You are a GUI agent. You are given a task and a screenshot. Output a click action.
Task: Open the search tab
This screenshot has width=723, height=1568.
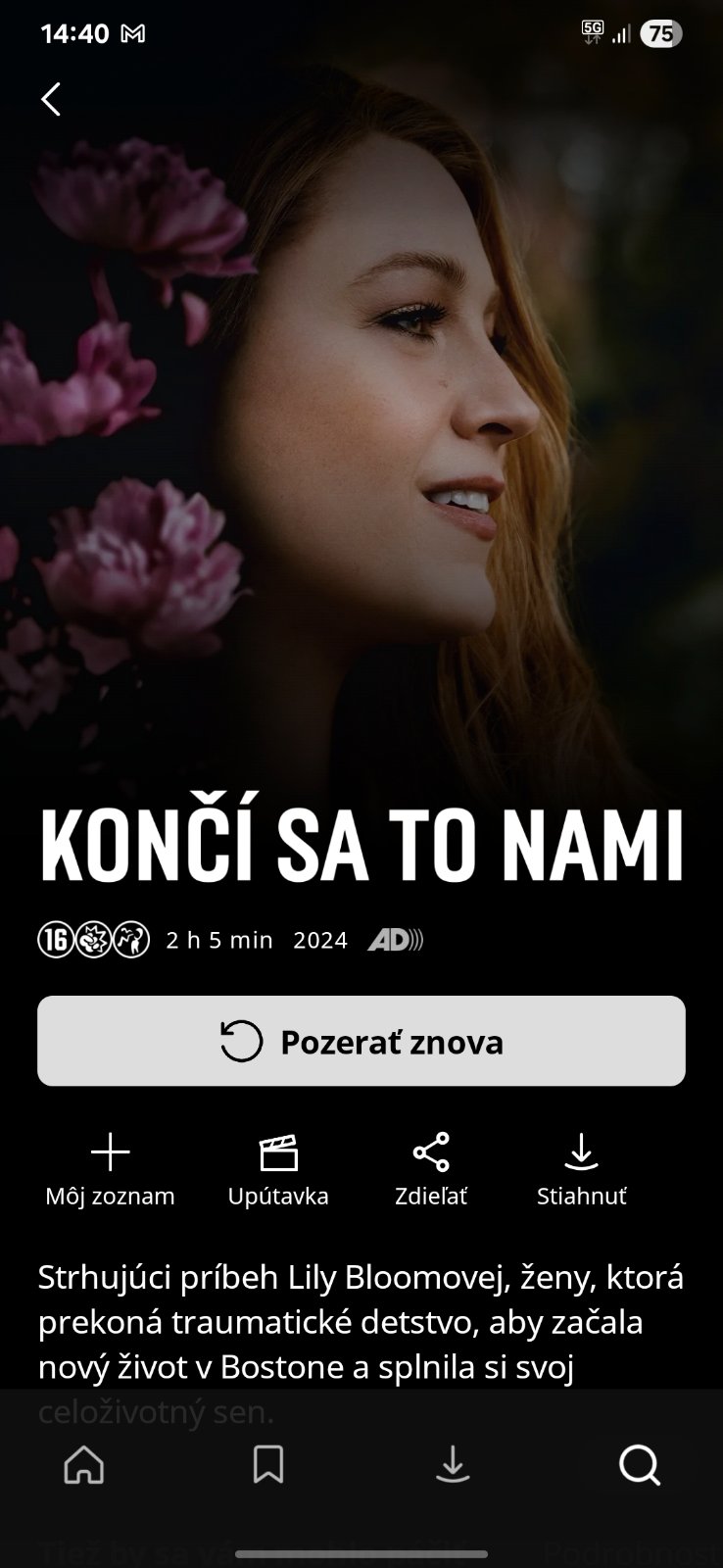[639, 1465]
